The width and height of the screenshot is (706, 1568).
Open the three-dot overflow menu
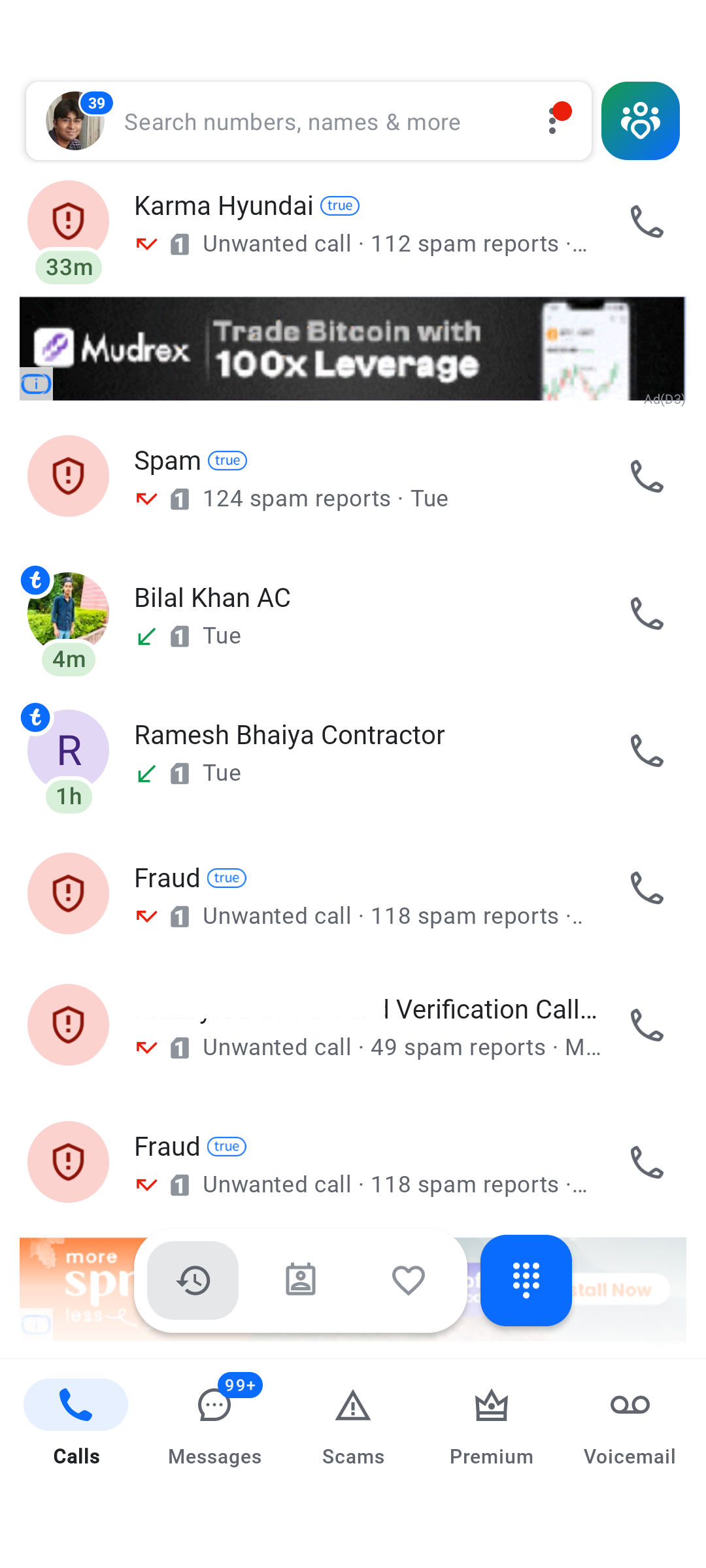click(x=554, y=121)
